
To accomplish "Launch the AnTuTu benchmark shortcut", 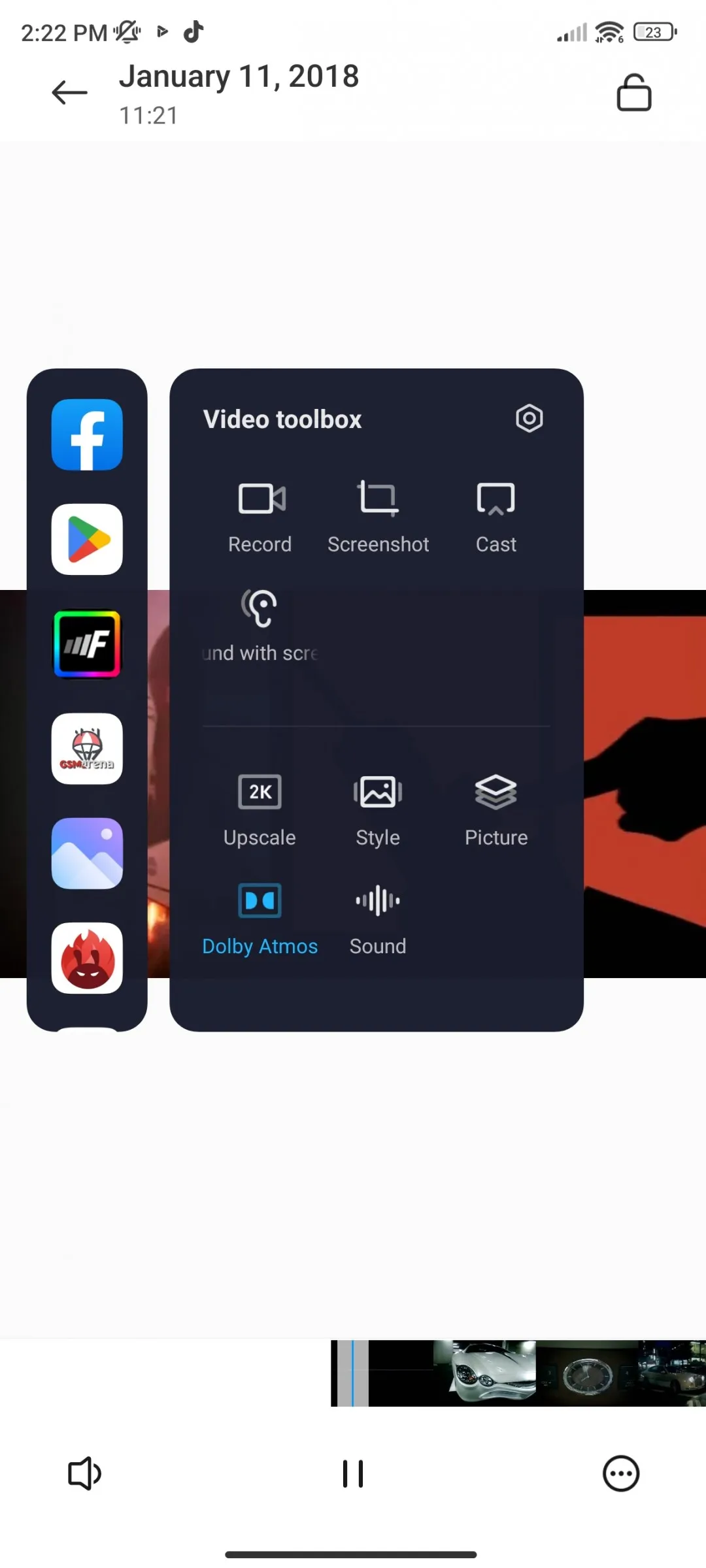I will pos(87,958).
